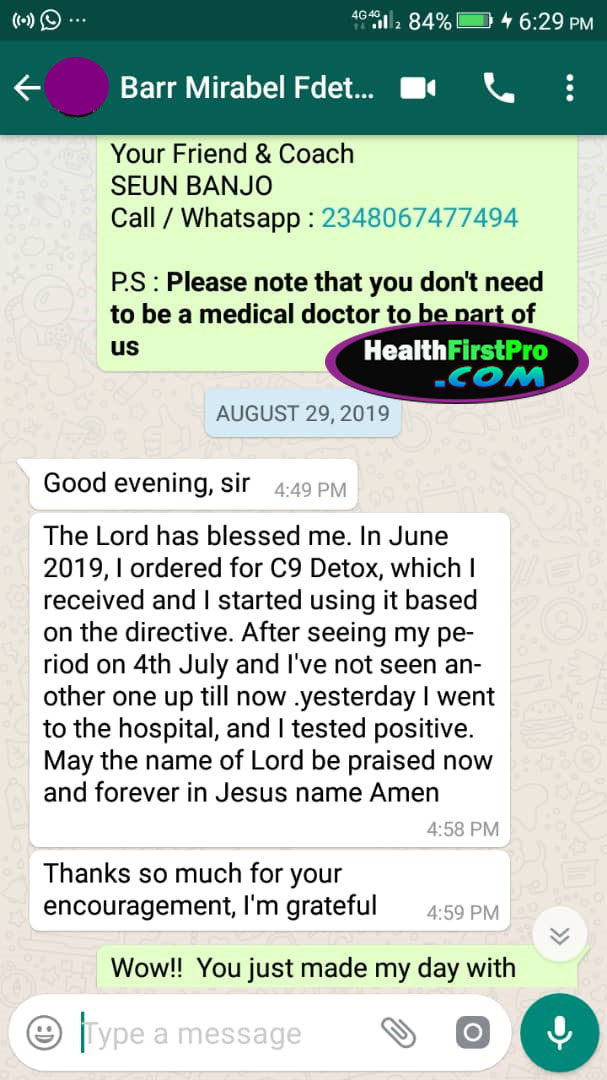Open the camera from the message bar

pos(473,1032)
